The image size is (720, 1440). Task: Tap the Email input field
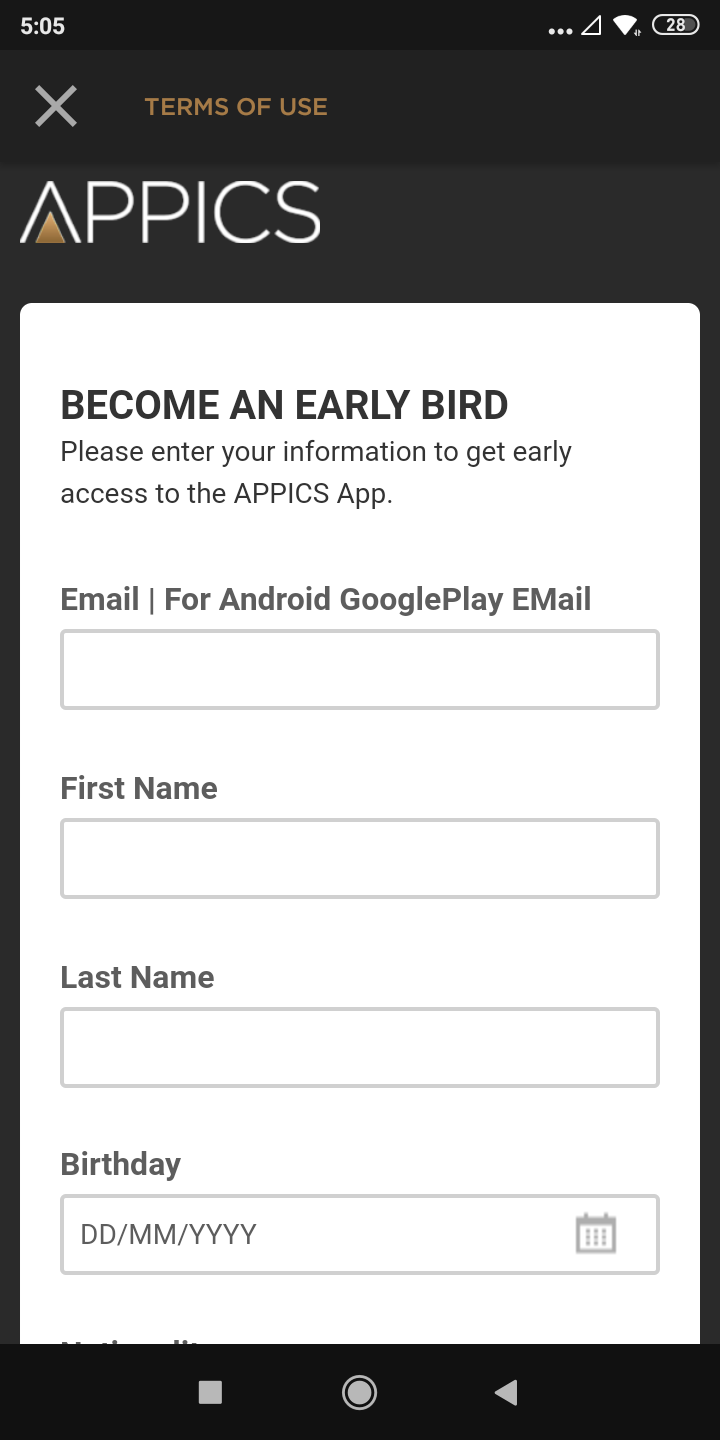360,670
